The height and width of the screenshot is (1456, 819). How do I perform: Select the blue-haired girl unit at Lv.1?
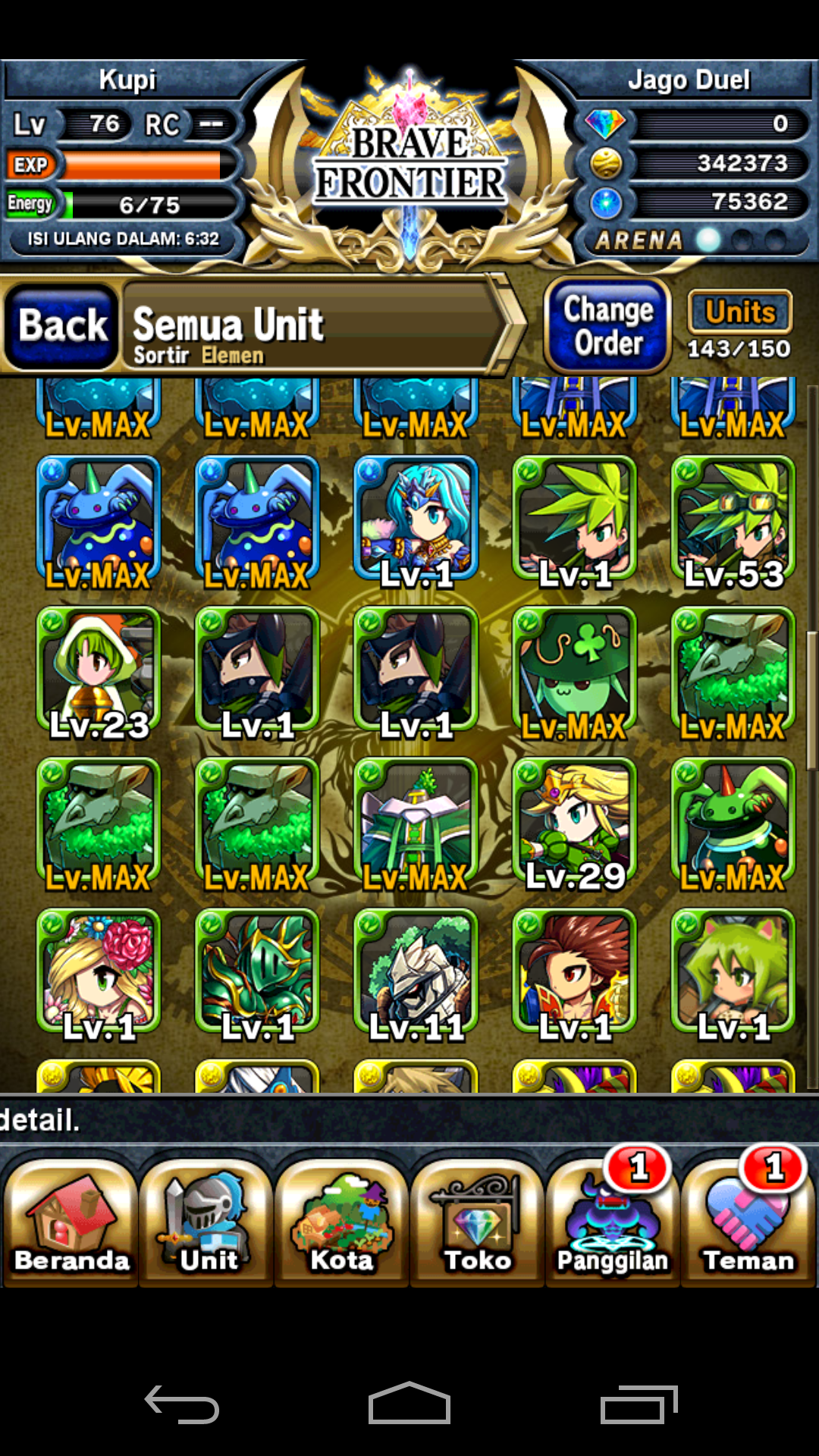pos(416,520)
